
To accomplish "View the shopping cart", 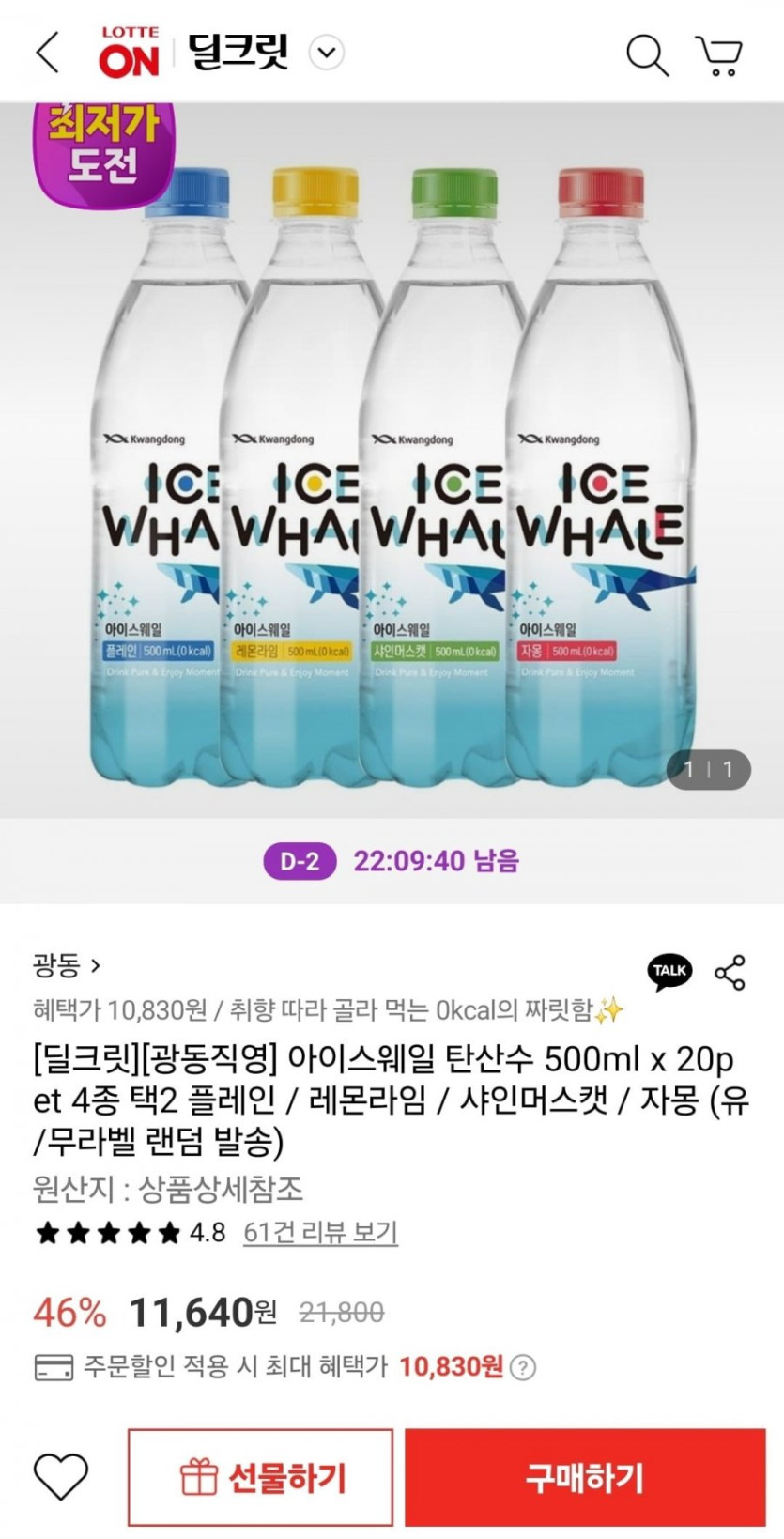I will pos(719,54).
